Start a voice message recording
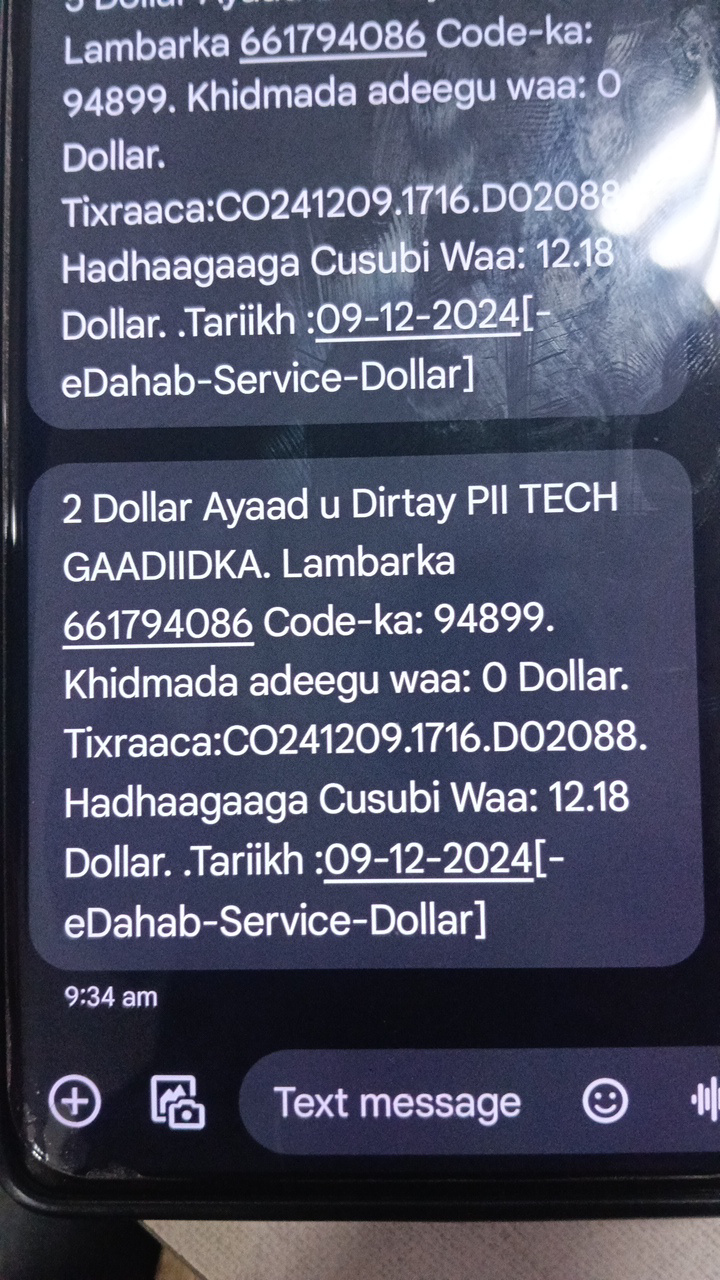This screenshot has width=720, height=1280. (705, 1101)
